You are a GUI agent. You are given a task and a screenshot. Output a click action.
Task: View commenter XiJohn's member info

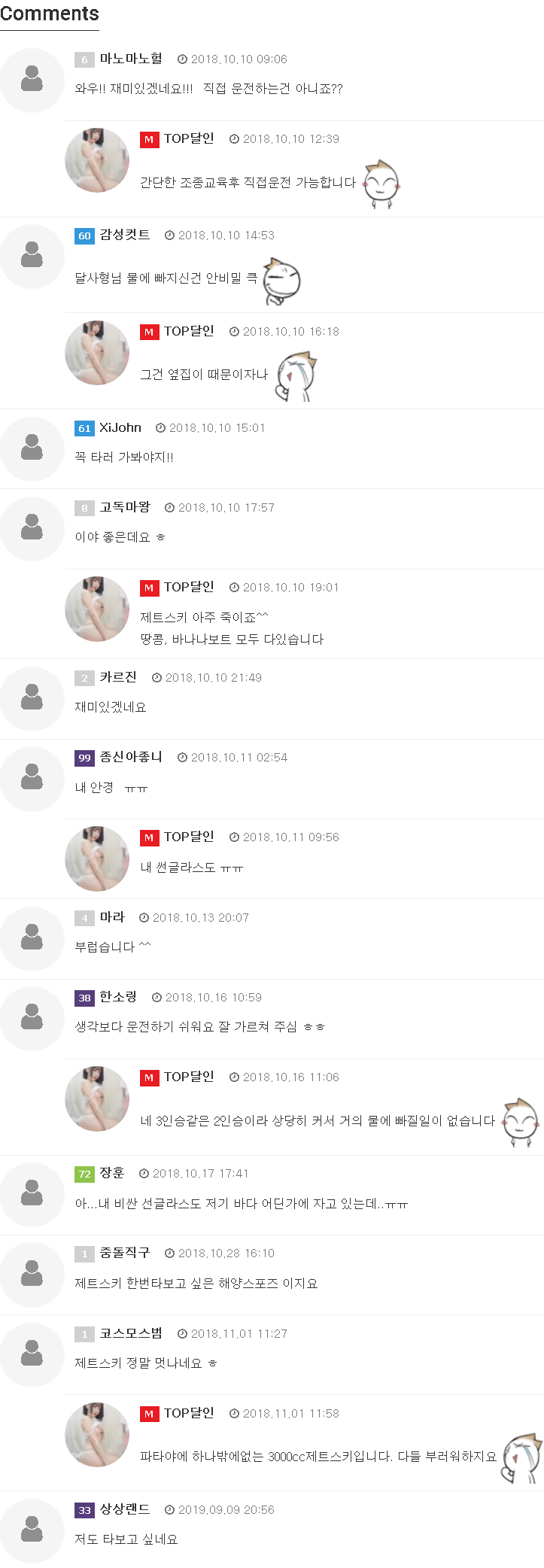point(120,427)
